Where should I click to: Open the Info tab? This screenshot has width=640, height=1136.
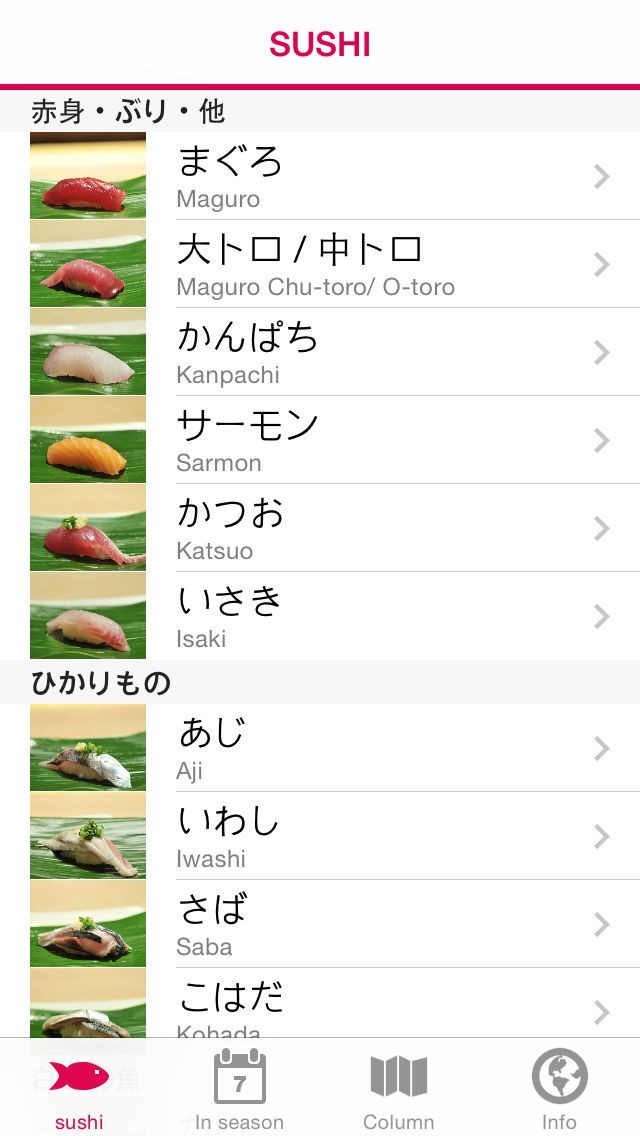(559, 1088)
